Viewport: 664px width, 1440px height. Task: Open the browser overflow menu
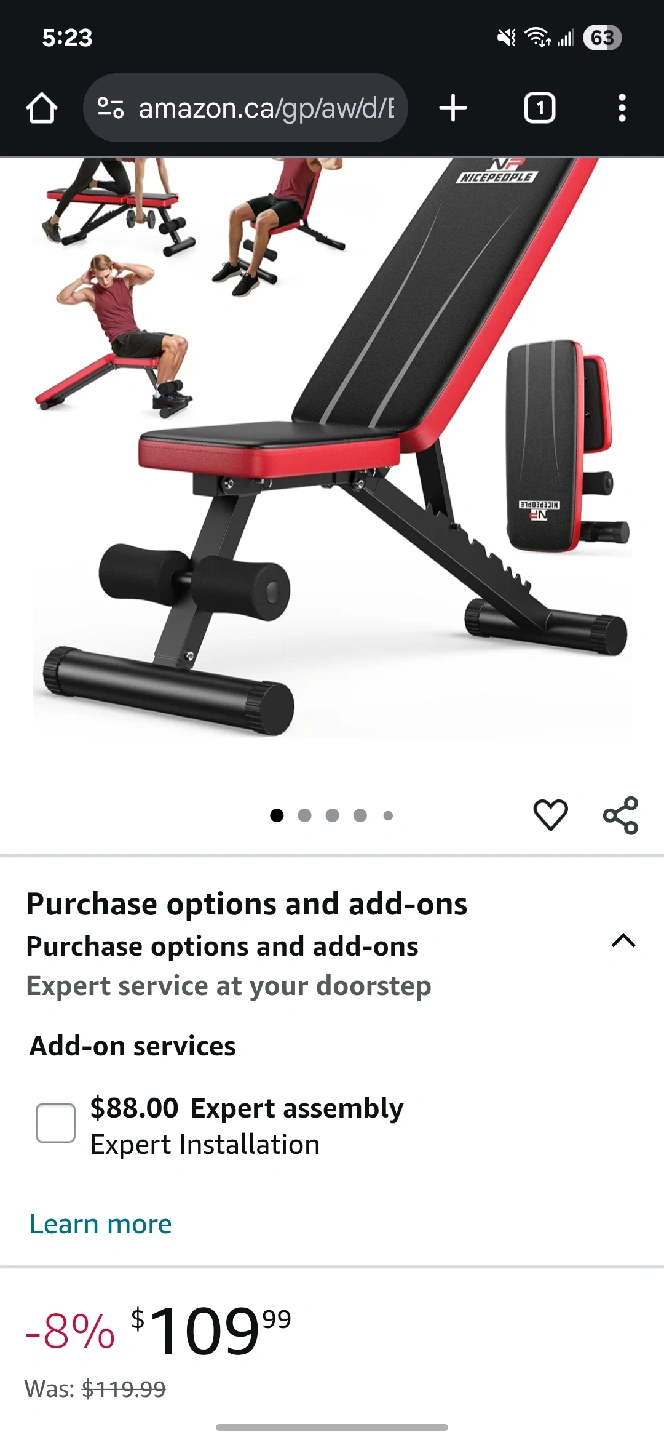(x=622, y=108)
